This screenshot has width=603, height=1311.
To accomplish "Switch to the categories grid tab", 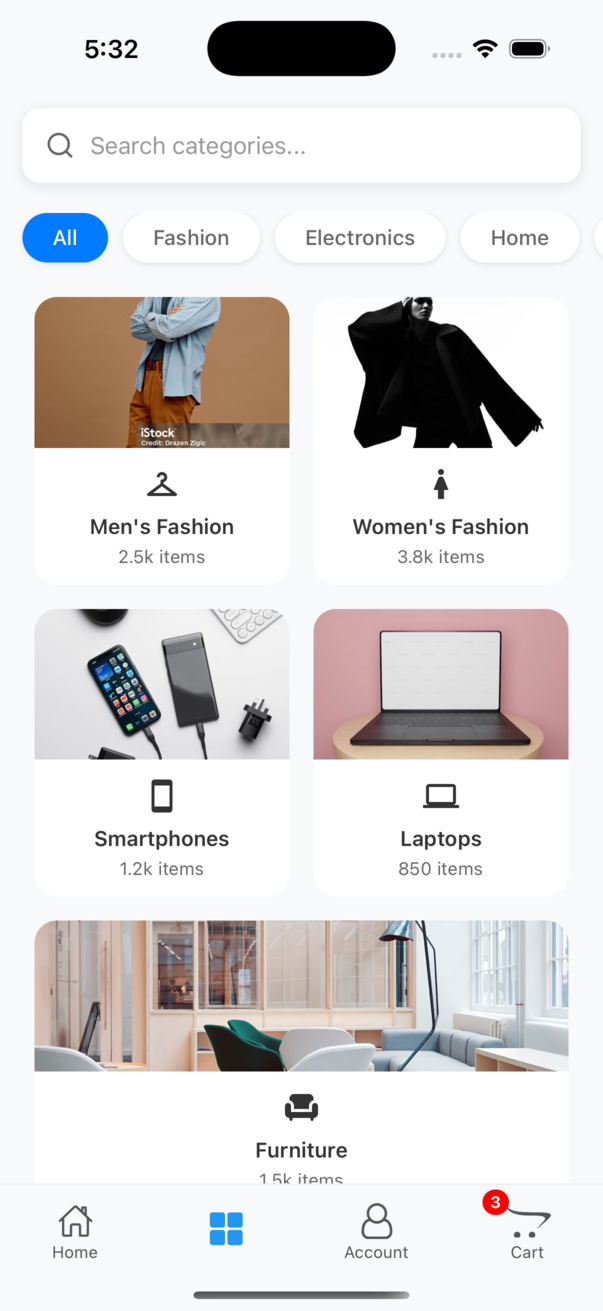I will [x=226, y=1229].
